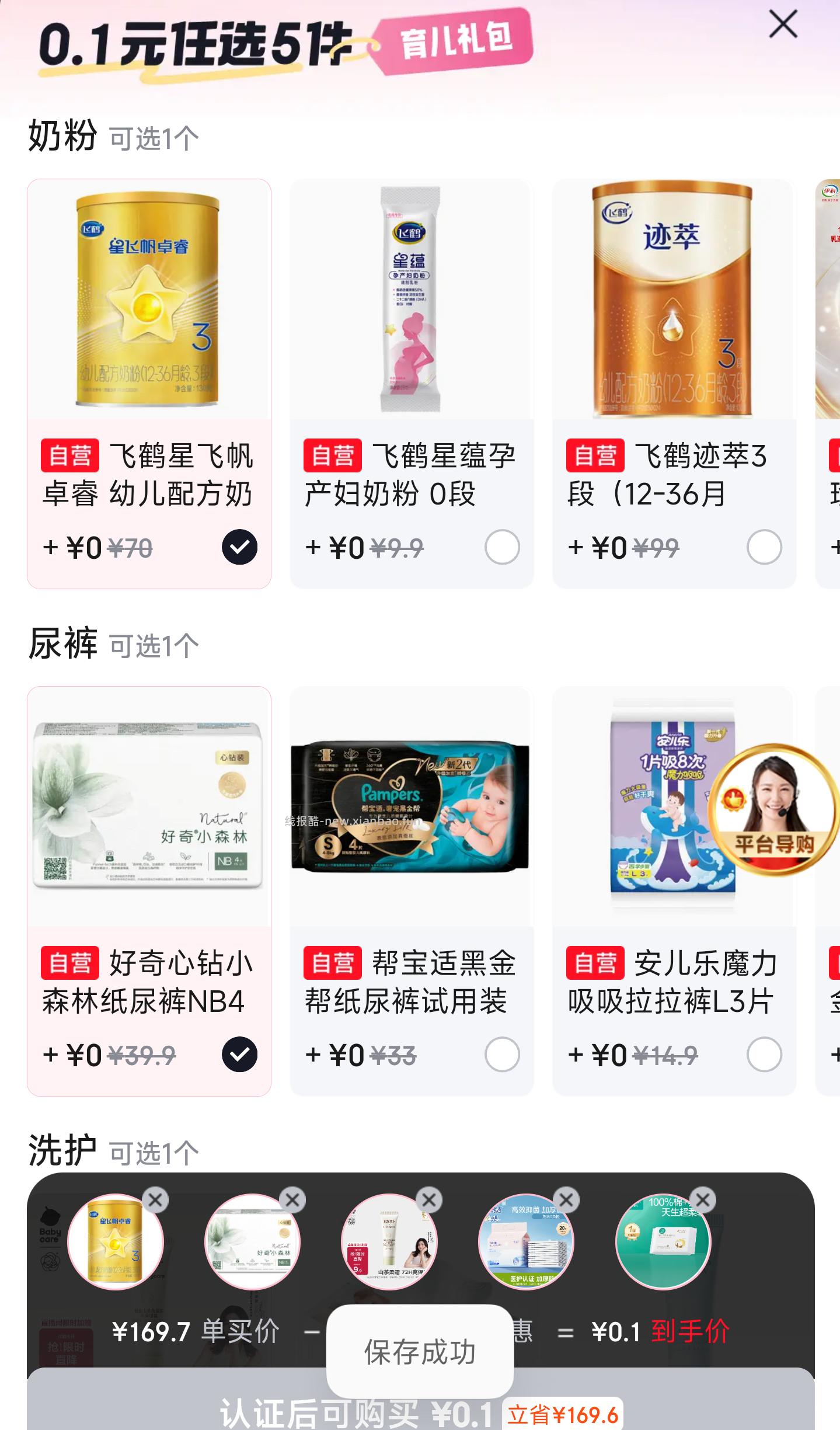Uncheck 好奇心钻小森林纸尿裤NB4 diaper

click(x=239, y=1055)
